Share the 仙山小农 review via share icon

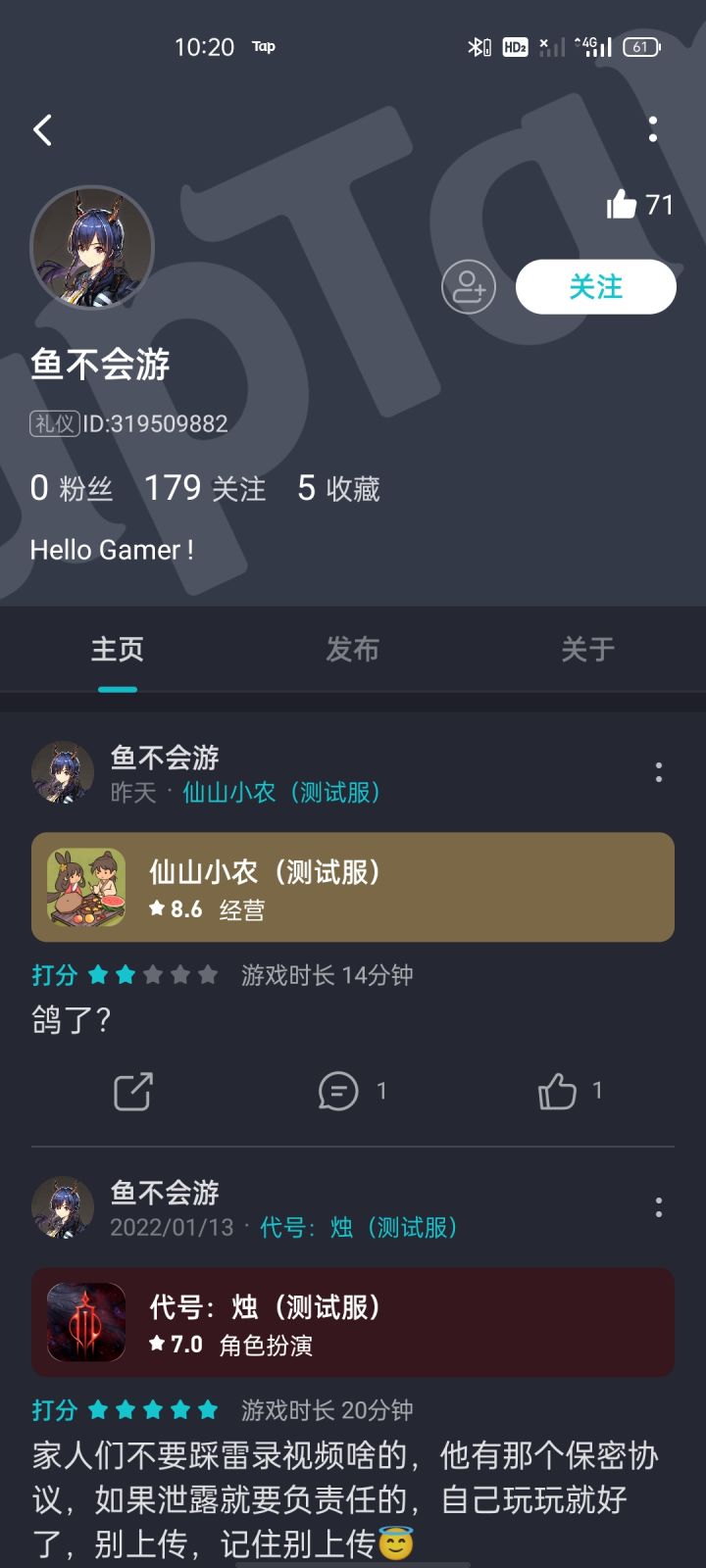[133, 1090]
